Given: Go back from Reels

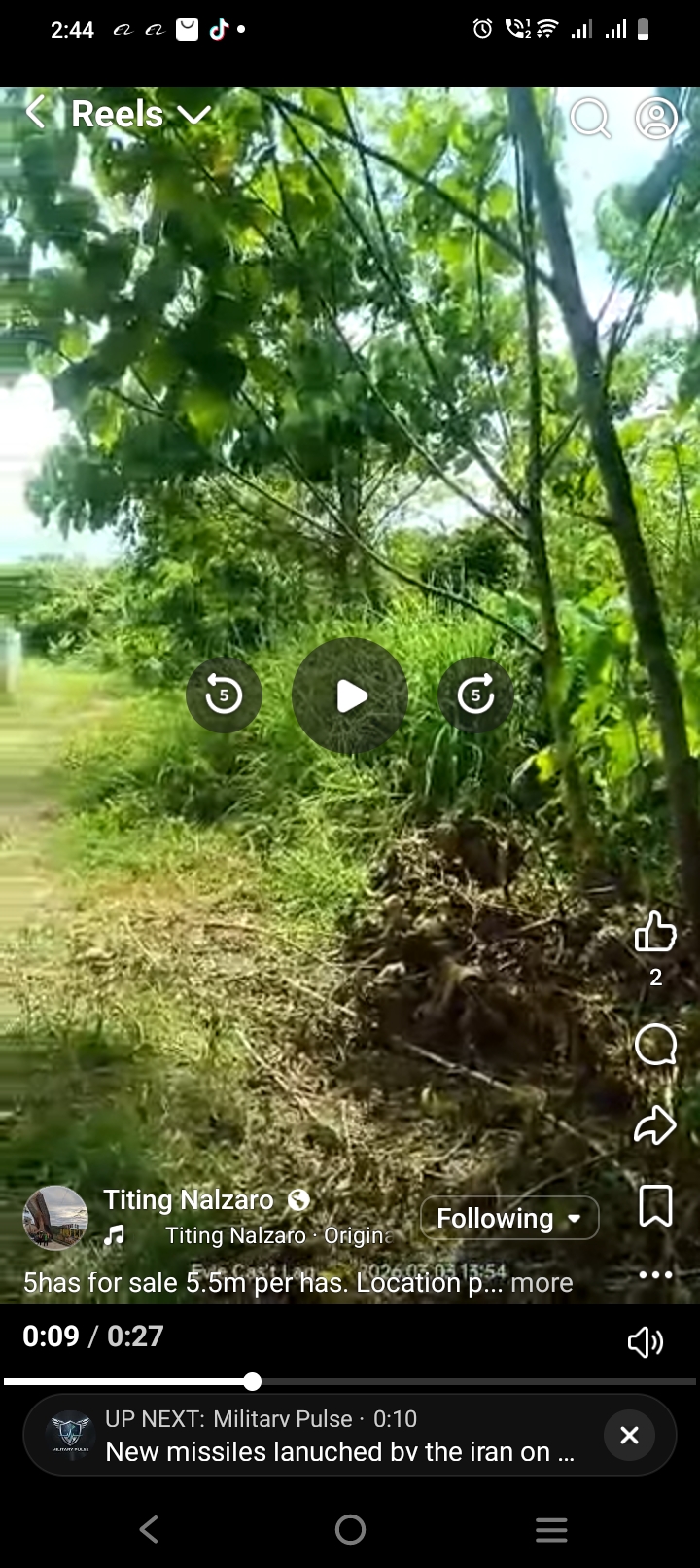Looking at the screenshot, I should [36, 113].
